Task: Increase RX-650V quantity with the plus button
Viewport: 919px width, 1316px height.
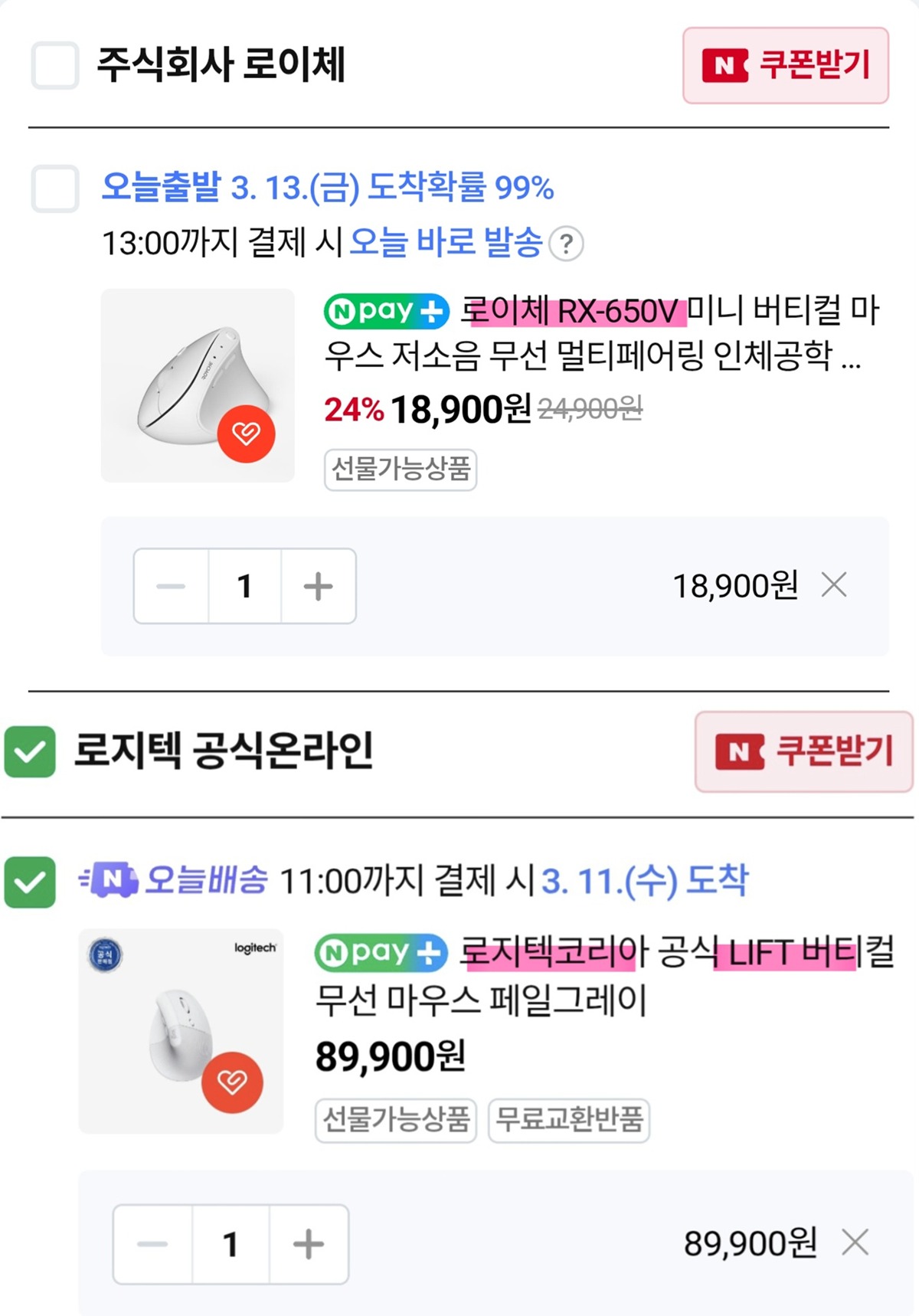Action: click(317, 585)
